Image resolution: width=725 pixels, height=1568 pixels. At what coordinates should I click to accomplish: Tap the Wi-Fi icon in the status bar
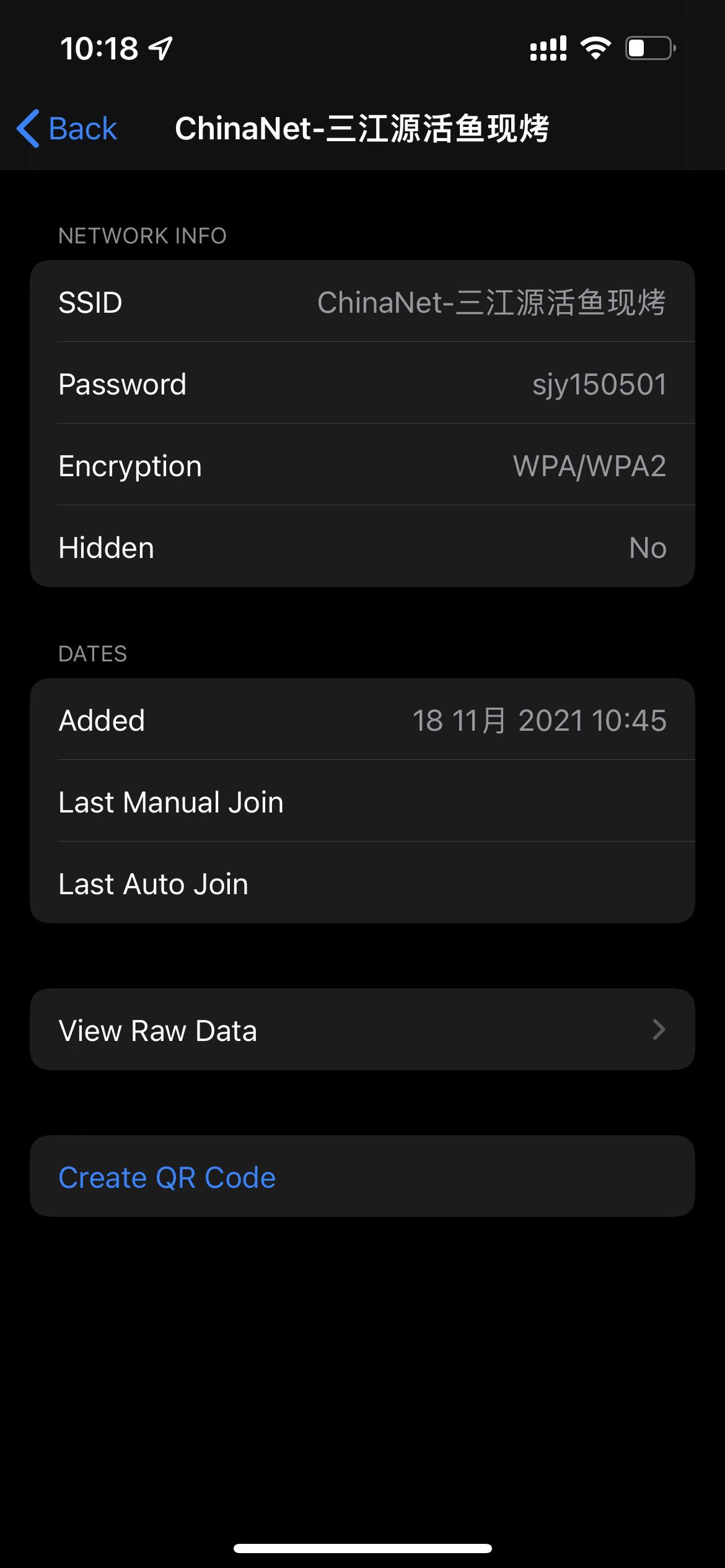[x=595, y=47]
